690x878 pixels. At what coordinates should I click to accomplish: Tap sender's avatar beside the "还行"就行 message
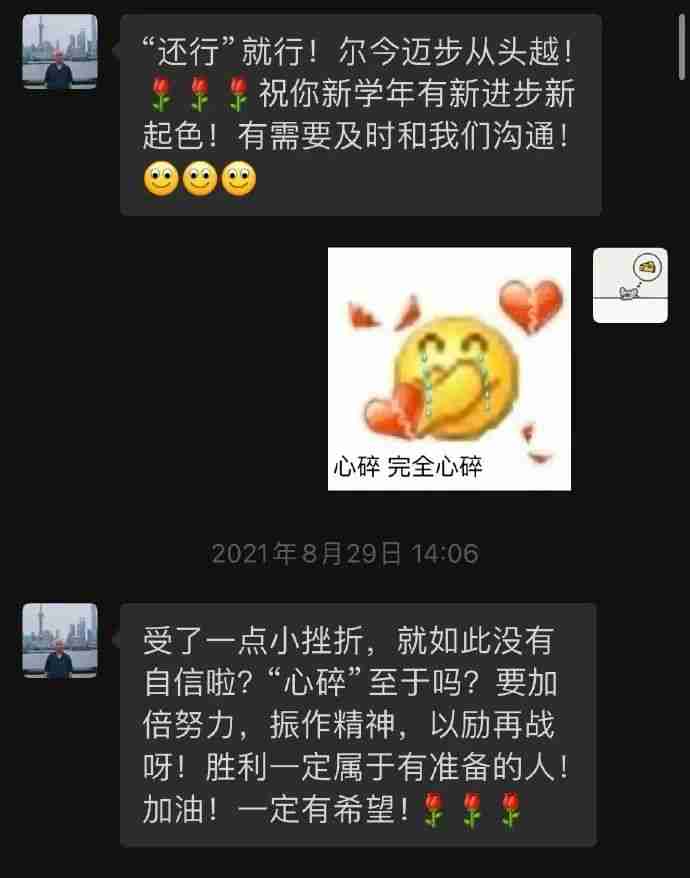click(60, 52)
